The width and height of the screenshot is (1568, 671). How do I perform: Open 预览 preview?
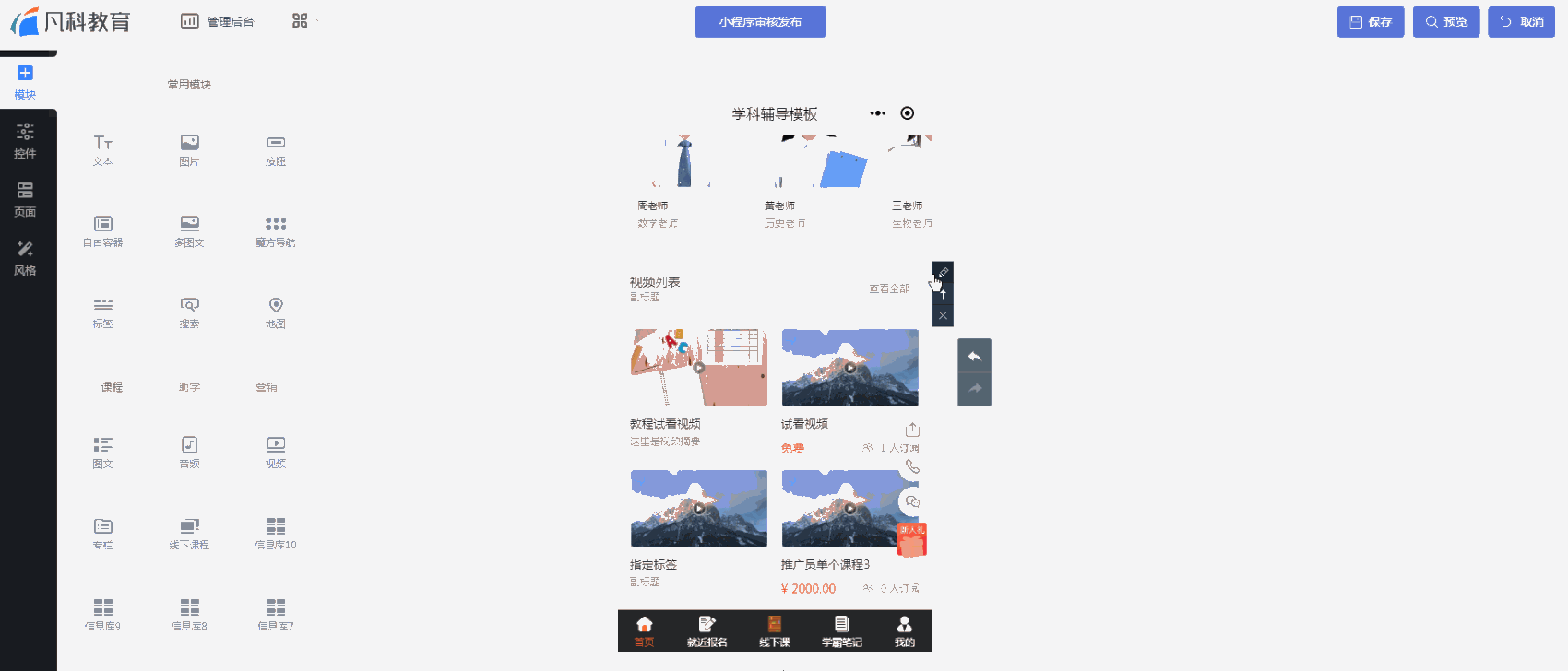(x=1446, y=22)
